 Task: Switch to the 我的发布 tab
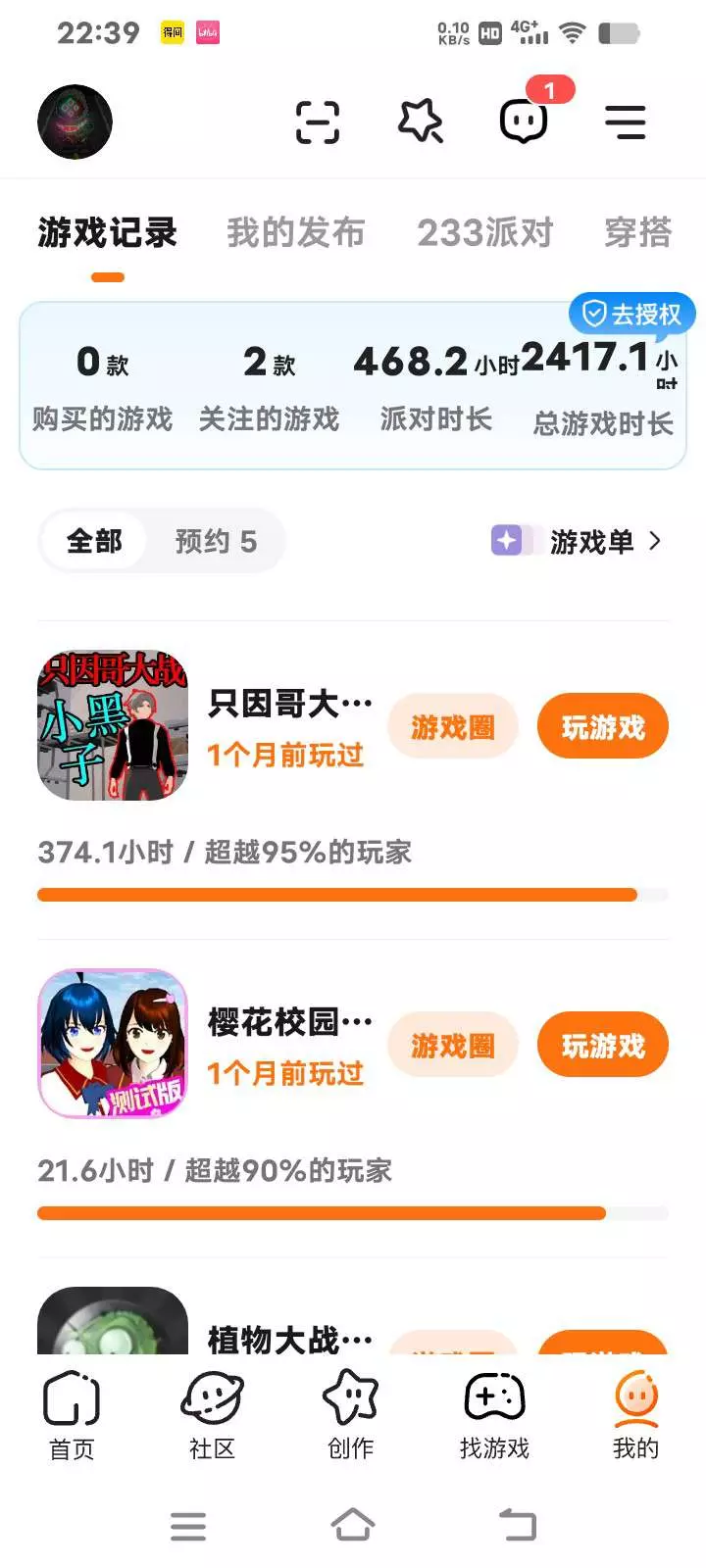tap(295, 233)
